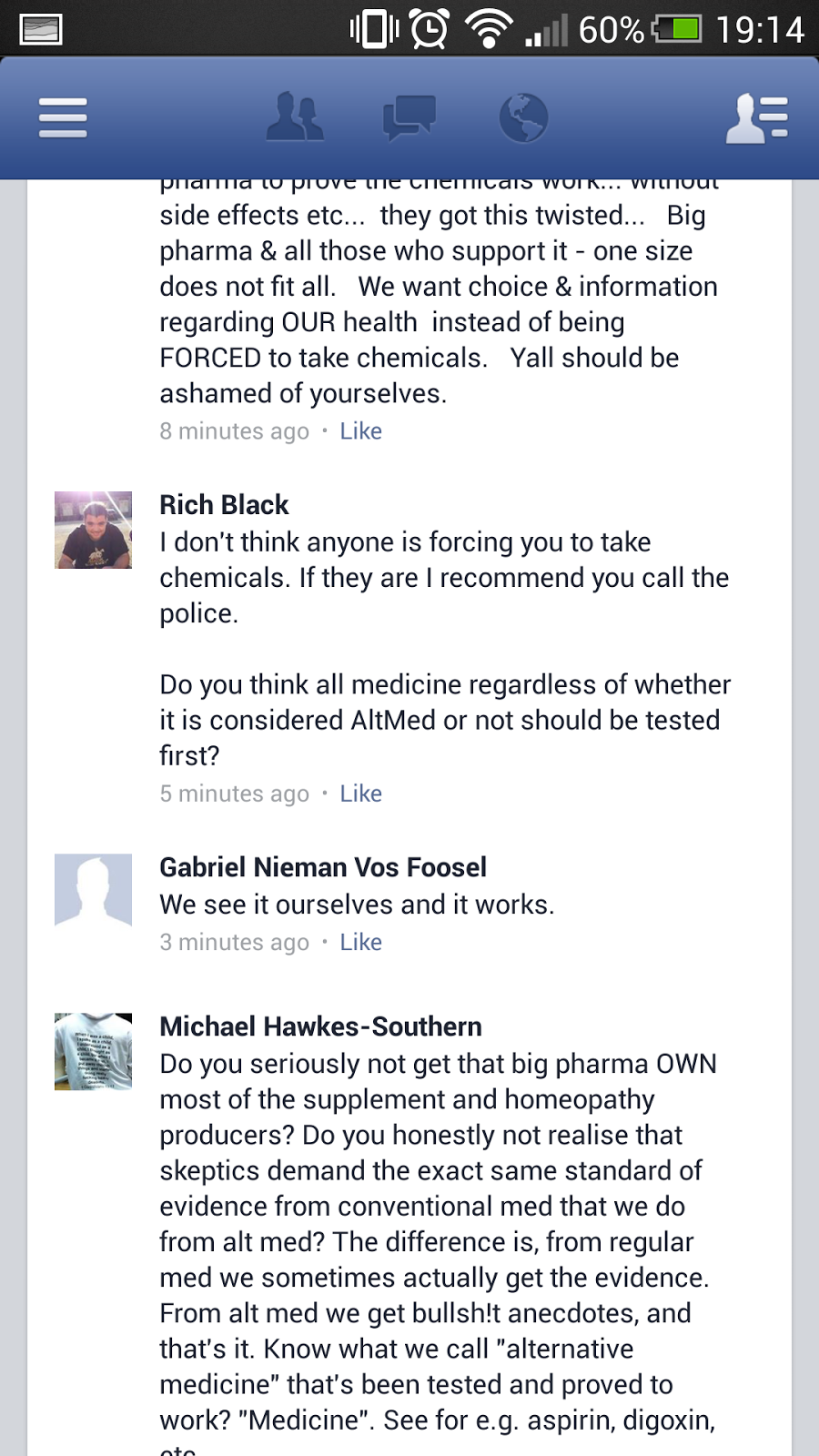Open Michael Hawkes-Southern's profile name
The width and height of the screenshot is (819, 1456).
coord(320,1026)
